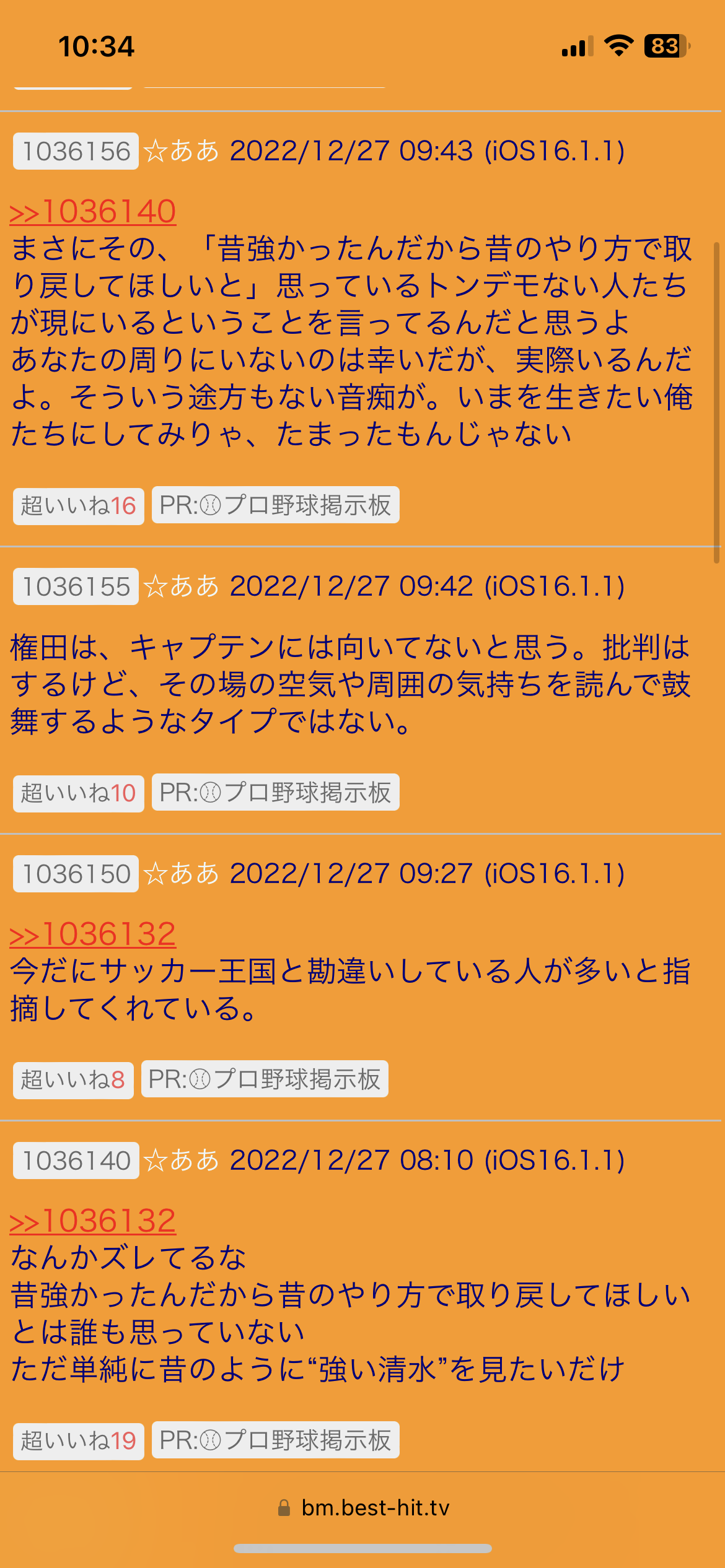This screenshot has width=725, height=1568.
Task: Open PR プロ野球掲示板 link under post 1036156
Action: pos(275,505)
